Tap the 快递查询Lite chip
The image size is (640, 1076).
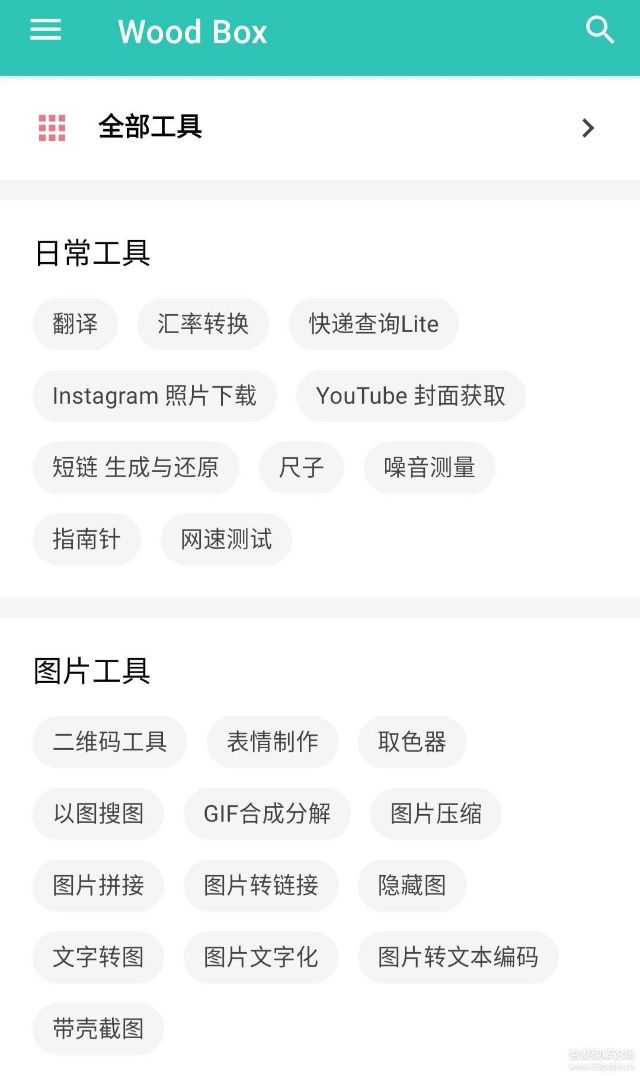[373, 324]
